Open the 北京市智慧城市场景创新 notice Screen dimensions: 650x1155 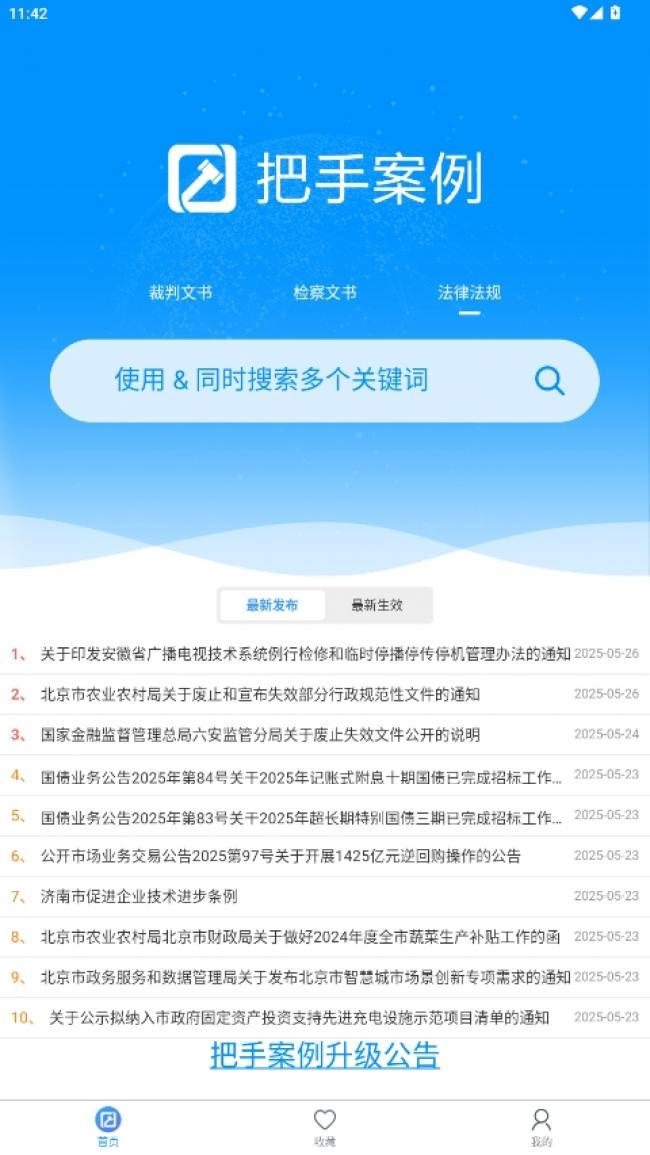click(x=305, y=977)
